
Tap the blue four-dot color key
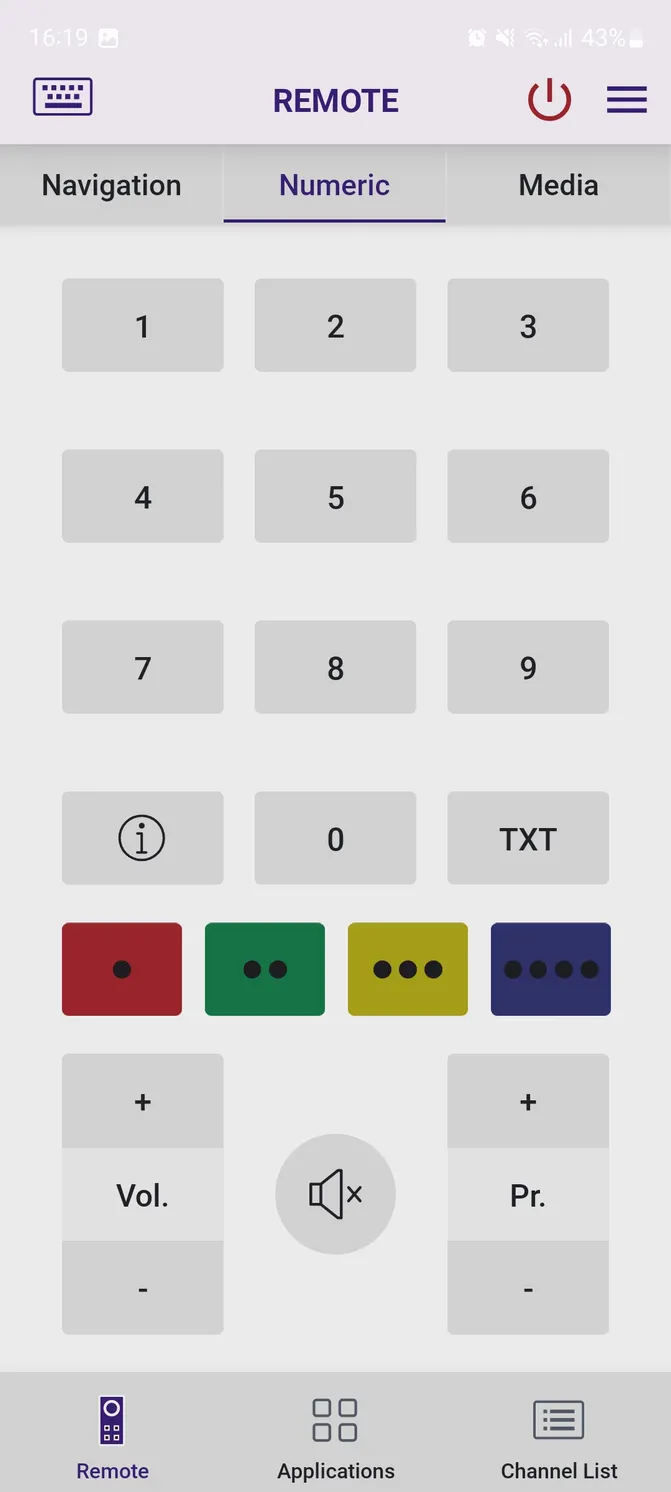[x=551, y=969]
